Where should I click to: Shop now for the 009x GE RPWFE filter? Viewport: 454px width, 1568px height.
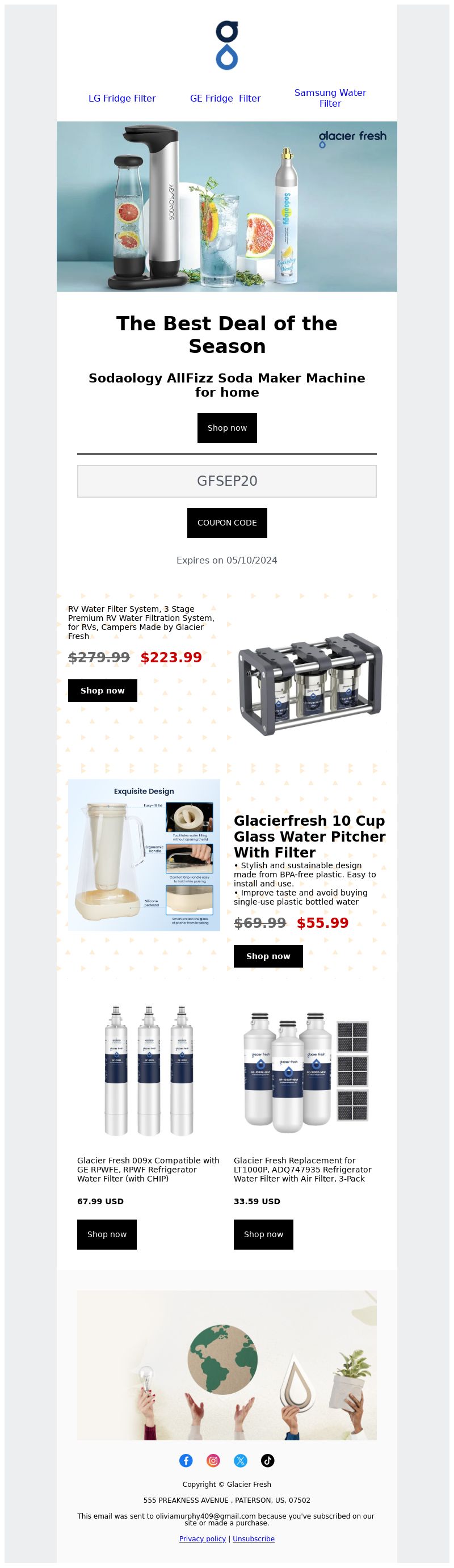point(107,1234)
